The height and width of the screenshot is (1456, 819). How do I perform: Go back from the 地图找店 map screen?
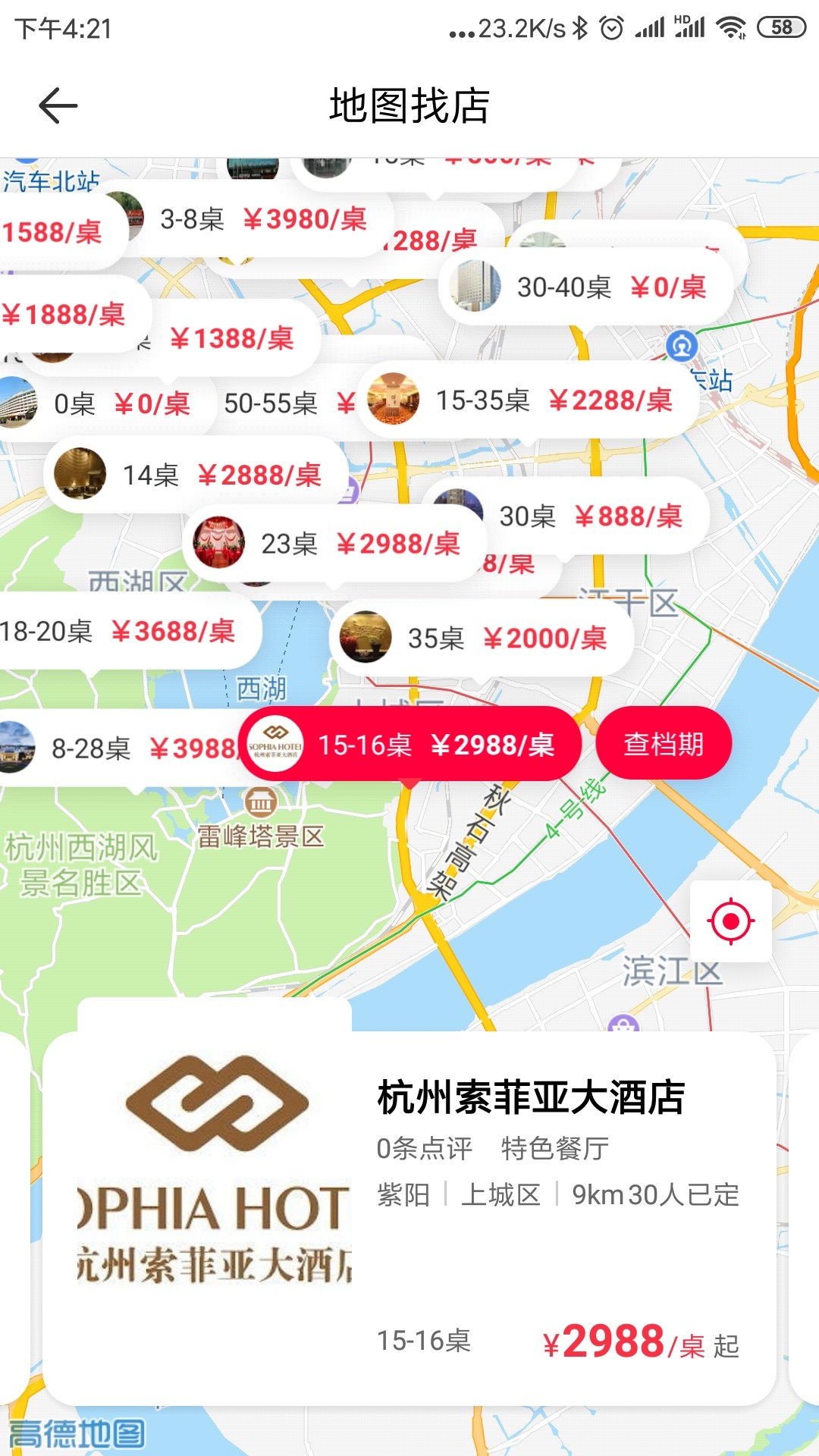pos(58,105)
